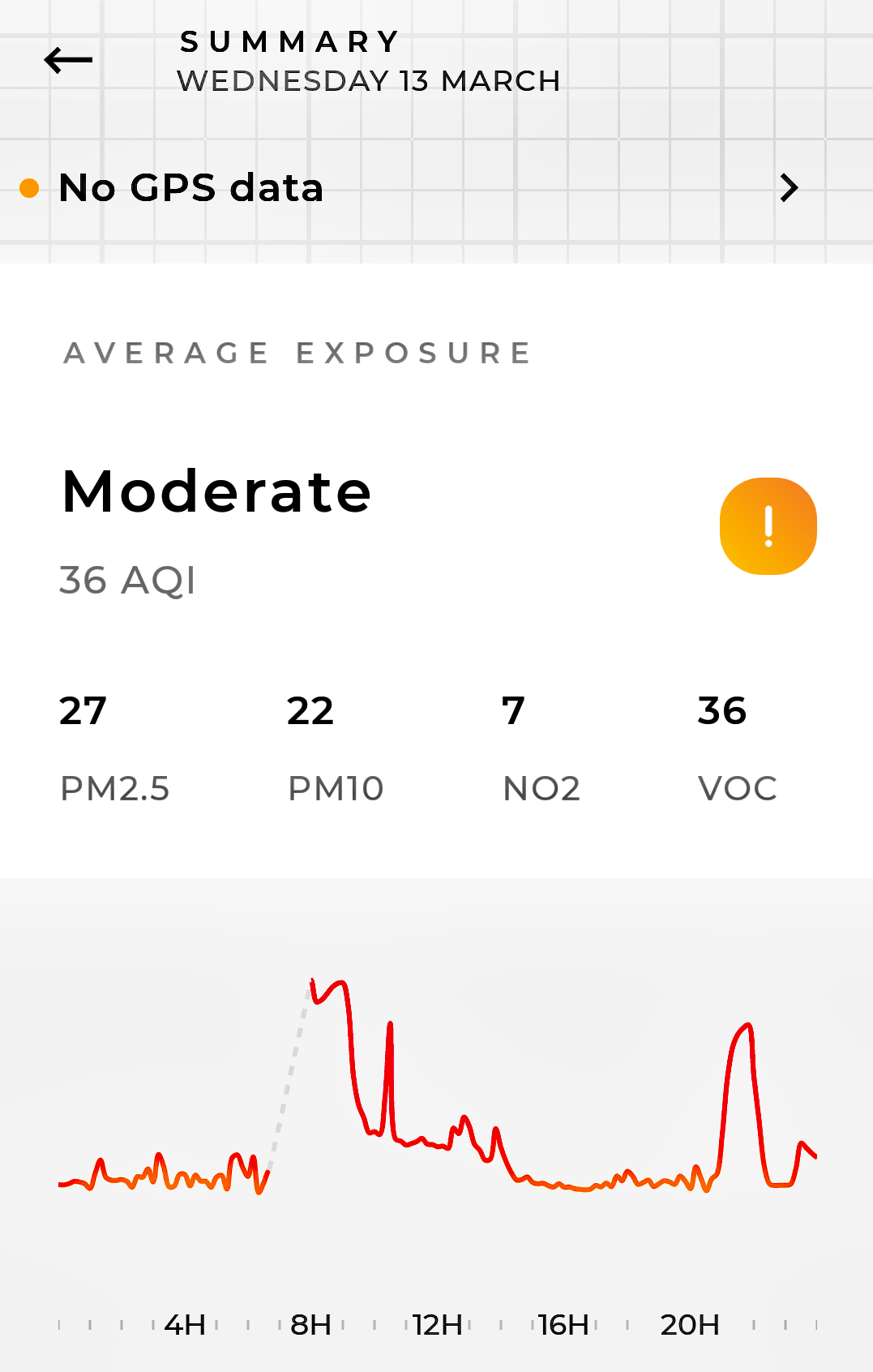Tap the orange exclamation alert button

click(768, 526)
